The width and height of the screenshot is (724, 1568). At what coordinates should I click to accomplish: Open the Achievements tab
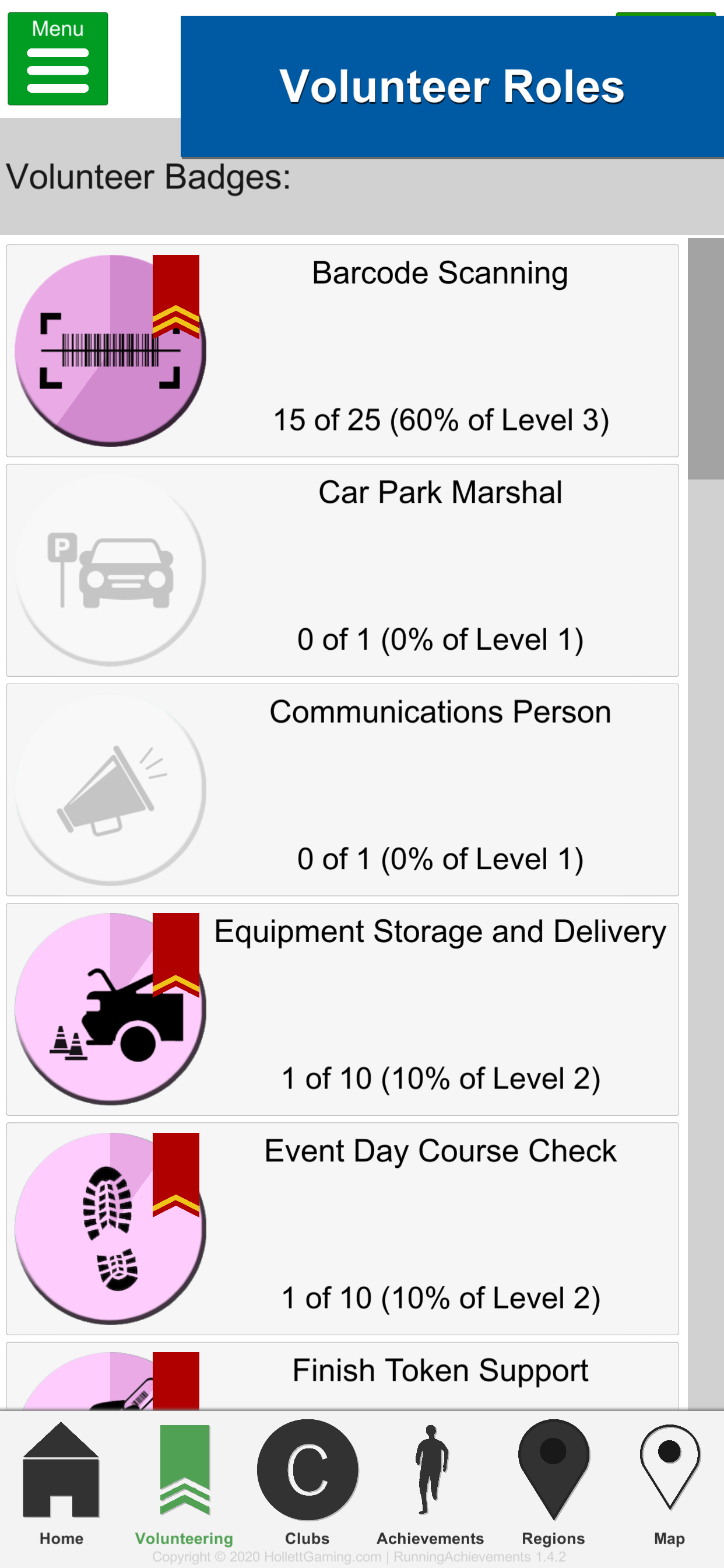point(430,1484)
